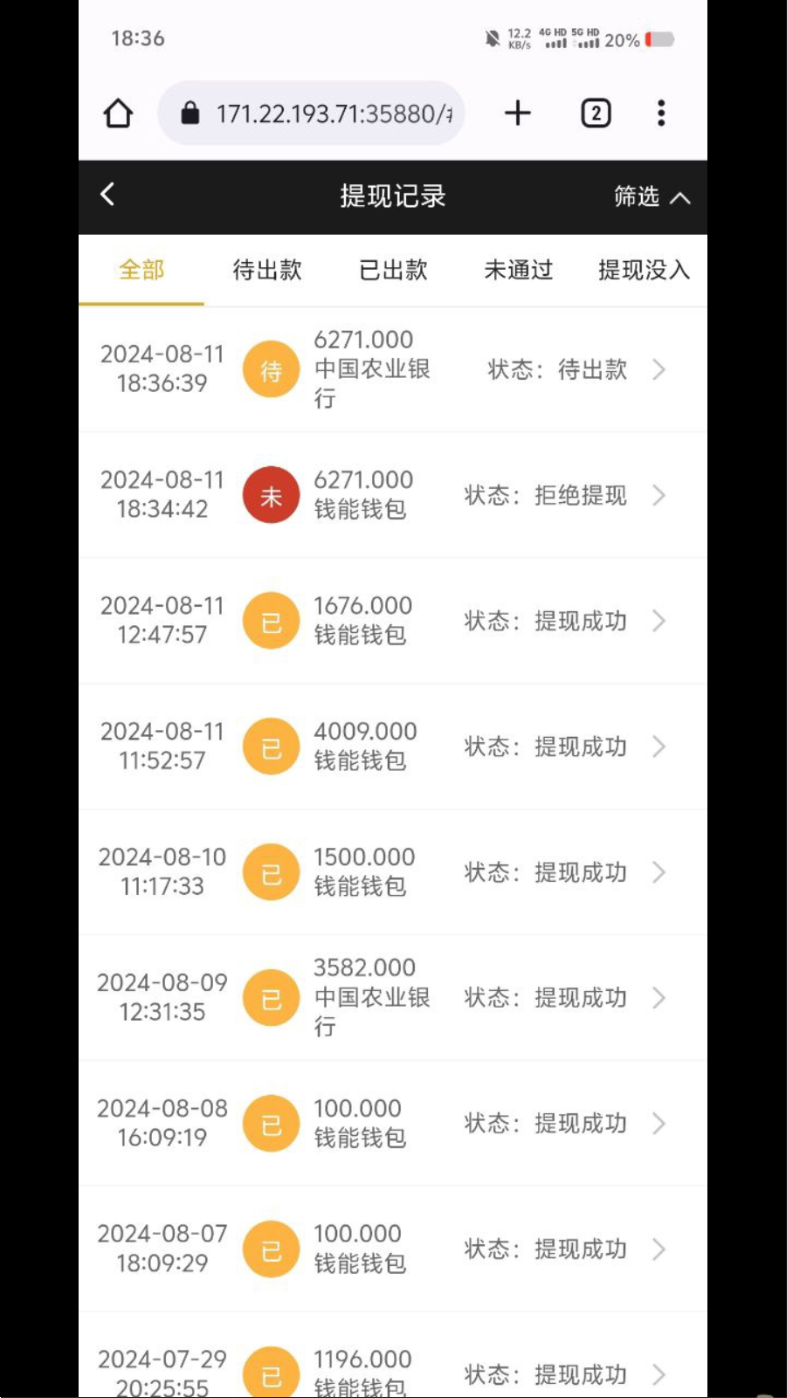Tap the browser home button
Image resolution: width=787 pixels, height=1398 pixels.
click(118, 114)
